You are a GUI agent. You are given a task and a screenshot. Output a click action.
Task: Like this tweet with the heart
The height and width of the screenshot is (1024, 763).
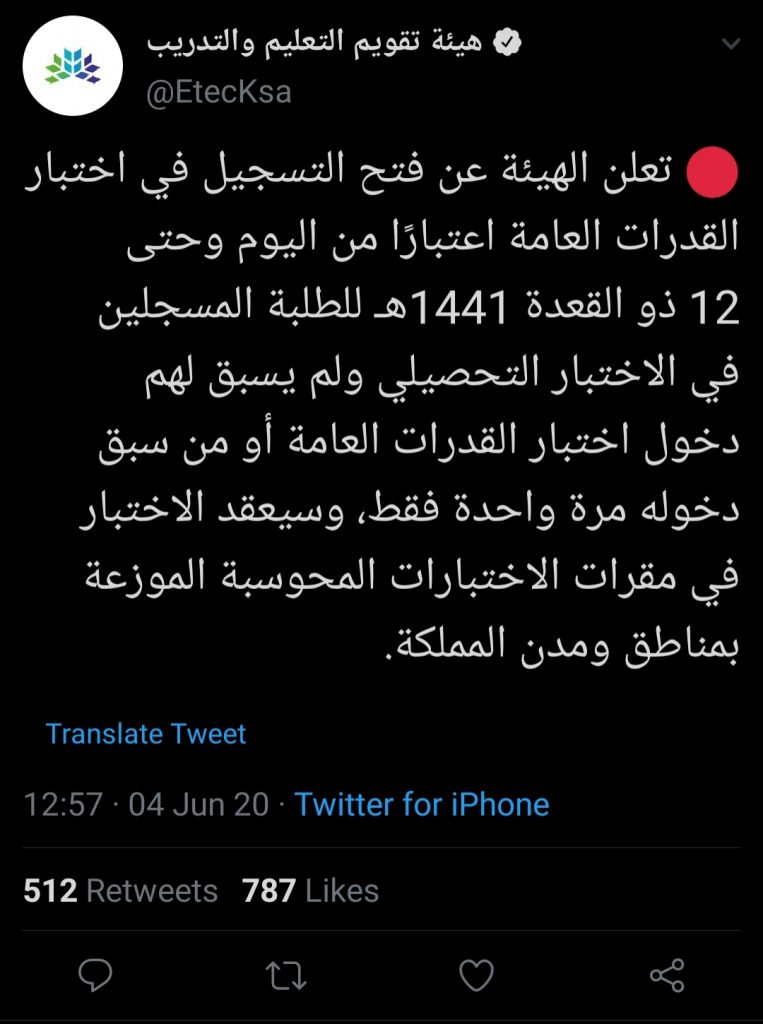476,973
